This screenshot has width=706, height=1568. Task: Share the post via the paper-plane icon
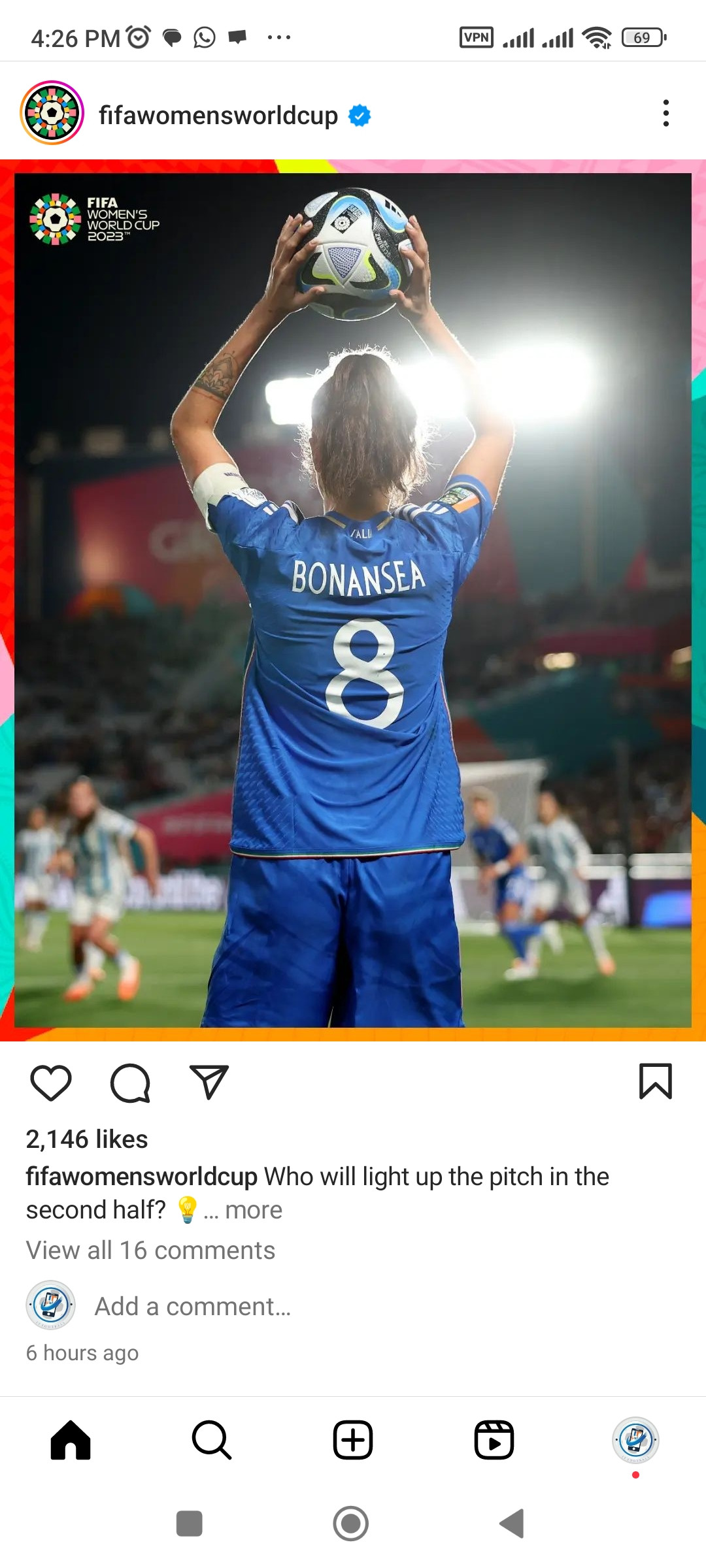click(x=209, y=1083)
